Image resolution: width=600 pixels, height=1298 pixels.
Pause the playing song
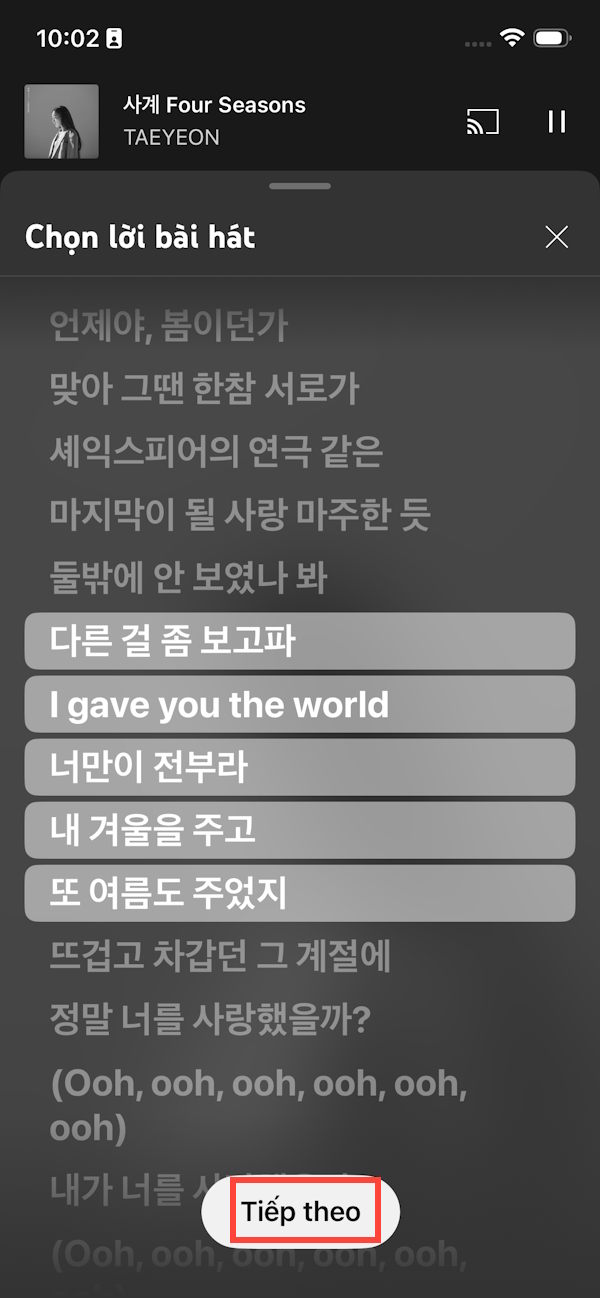coord(557,122)
